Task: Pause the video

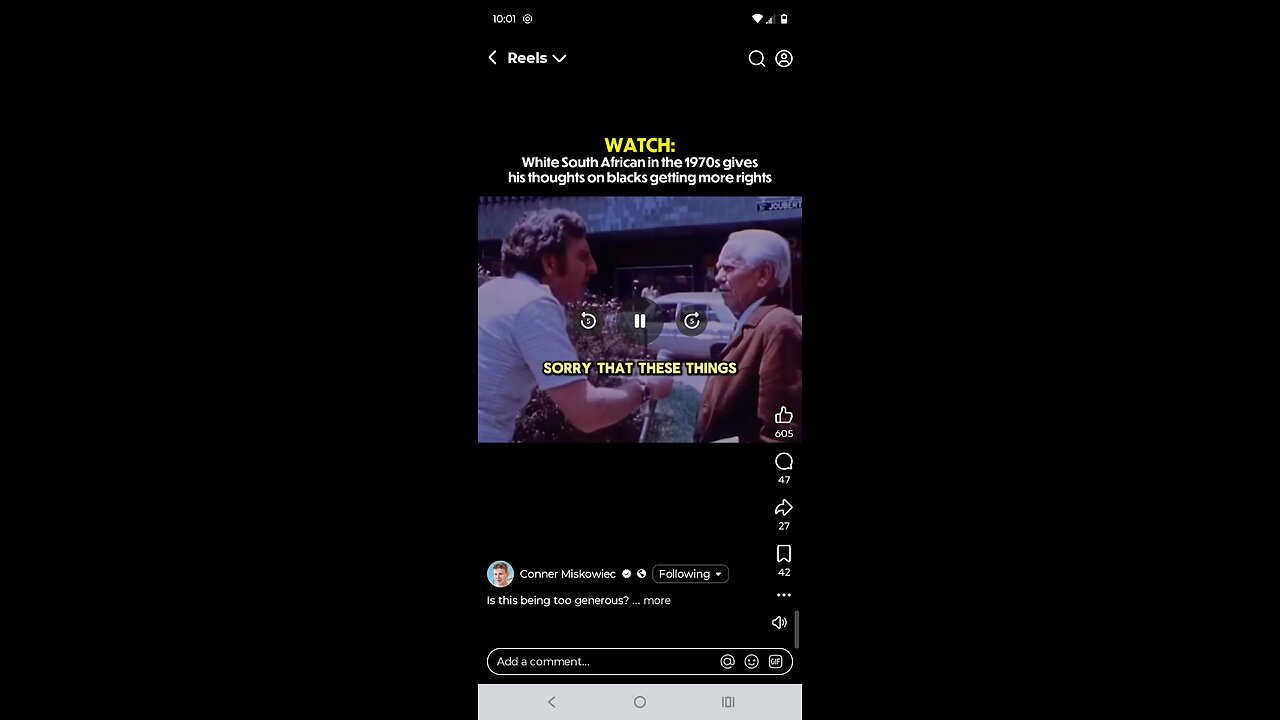Action: tap(640, 321)
